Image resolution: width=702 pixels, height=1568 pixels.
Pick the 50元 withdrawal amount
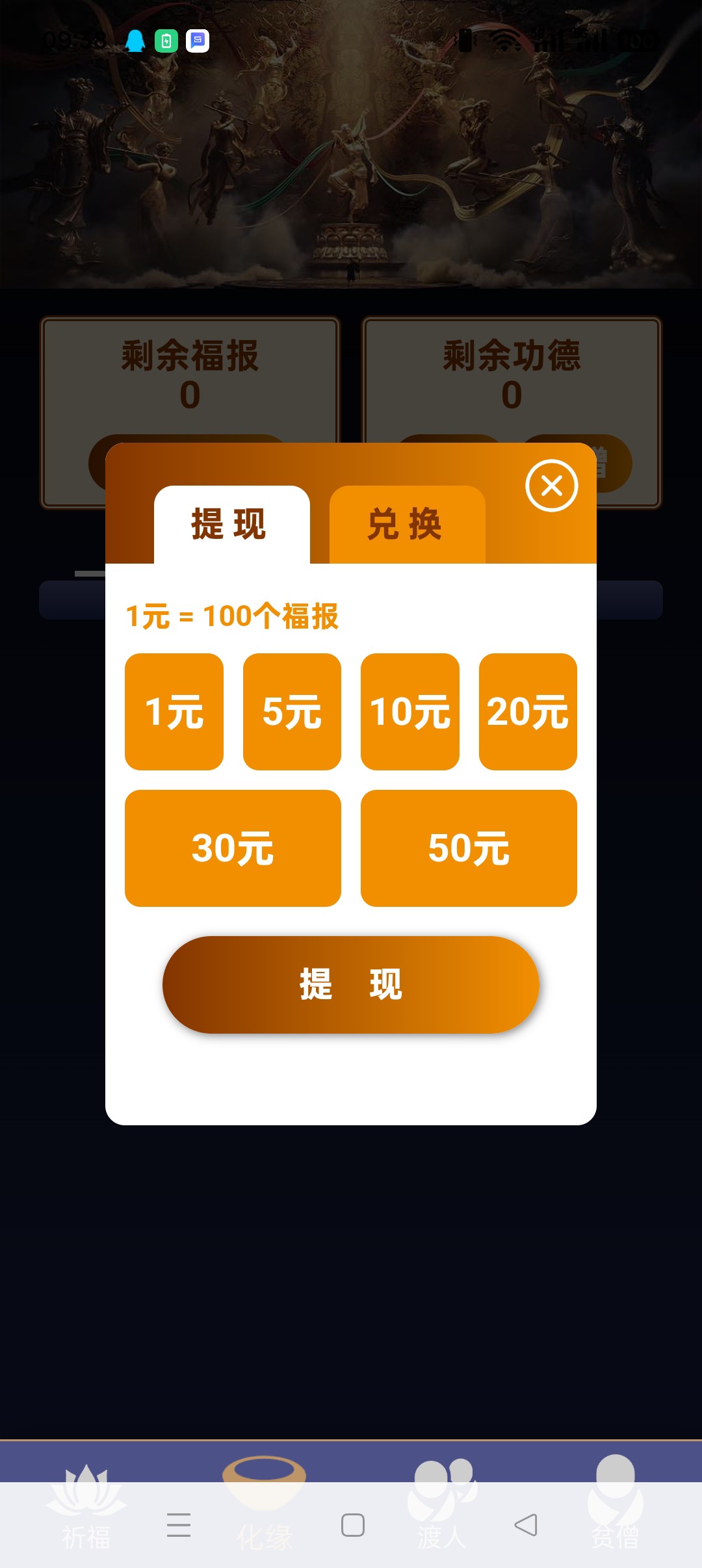tap(469, 848)
